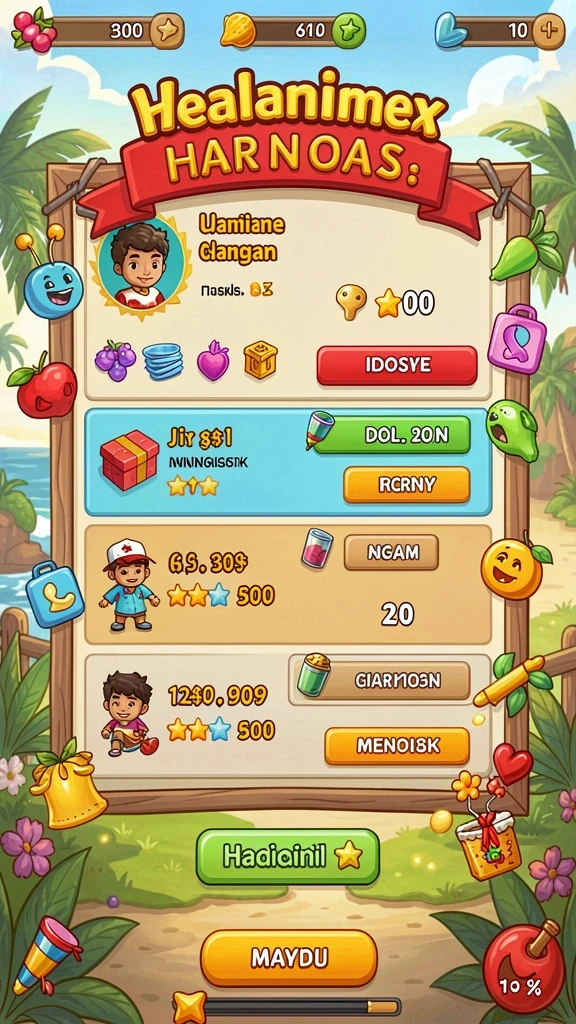Tap the green Hadiainil star button
The width and height of the screenshot is (576, 1024).
[x=288, y=856]
